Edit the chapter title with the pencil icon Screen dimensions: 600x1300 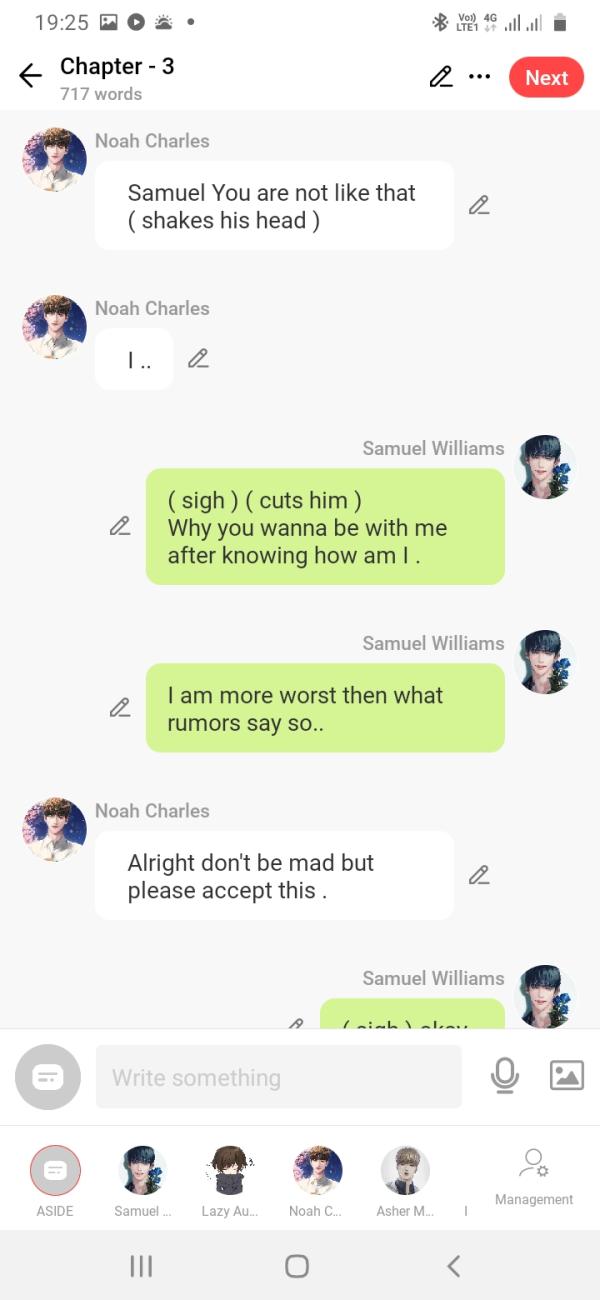coord(441,77)
